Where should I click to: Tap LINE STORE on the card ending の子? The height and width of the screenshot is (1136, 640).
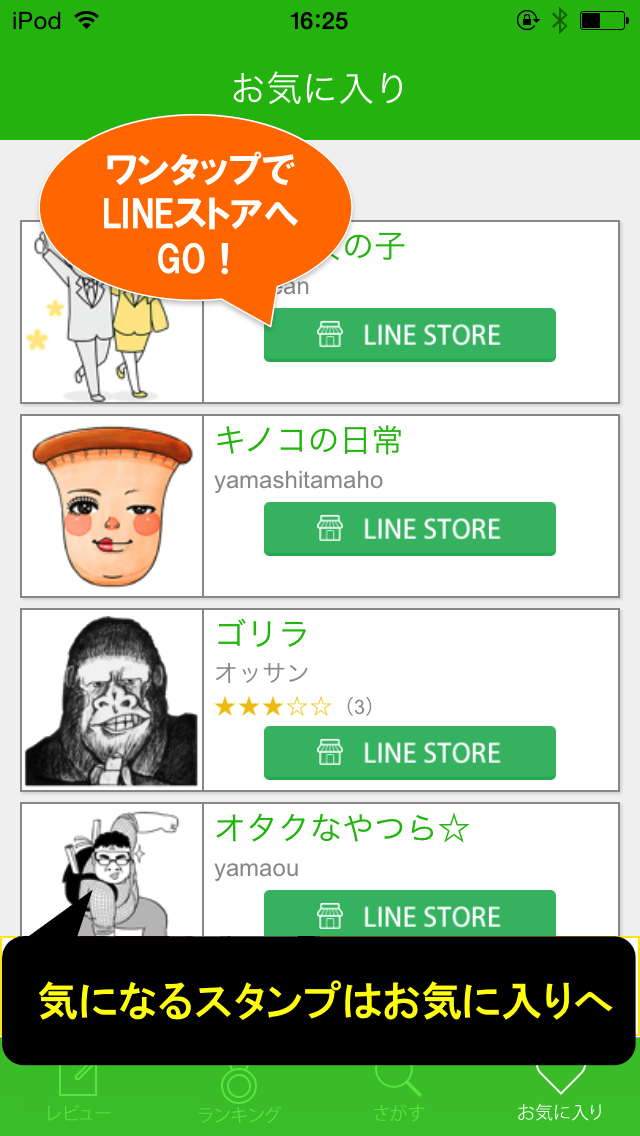tap(410, 335)
